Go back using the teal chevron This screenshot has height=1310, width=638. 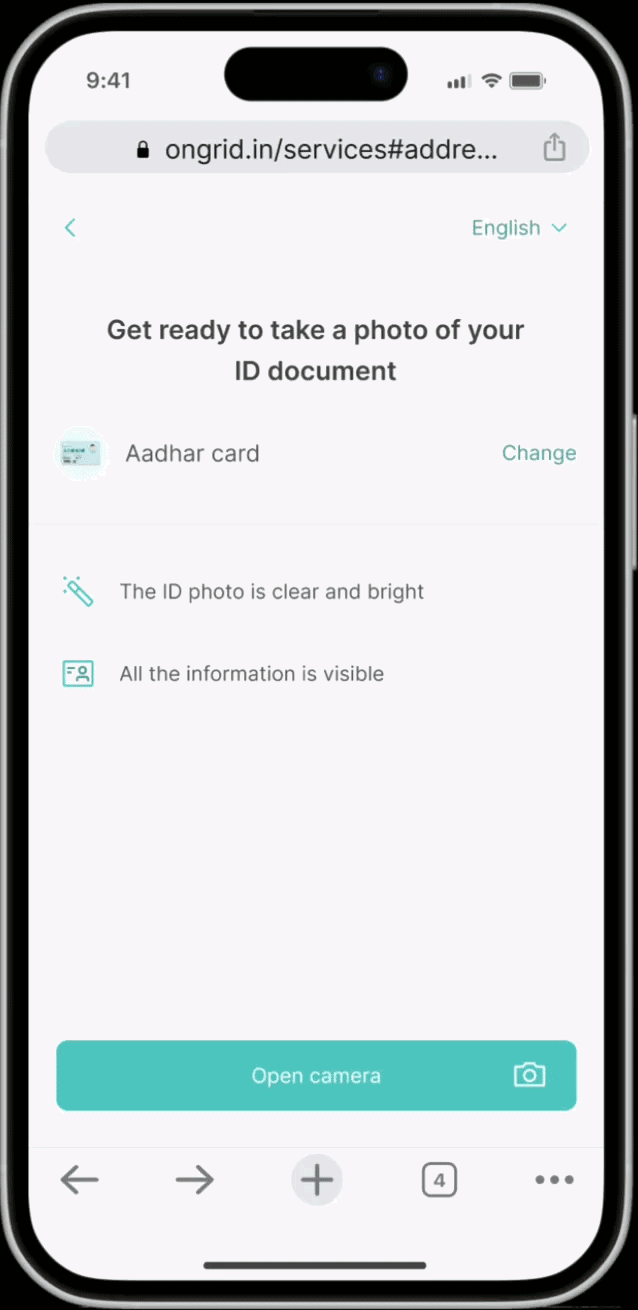tap(70, 228)
